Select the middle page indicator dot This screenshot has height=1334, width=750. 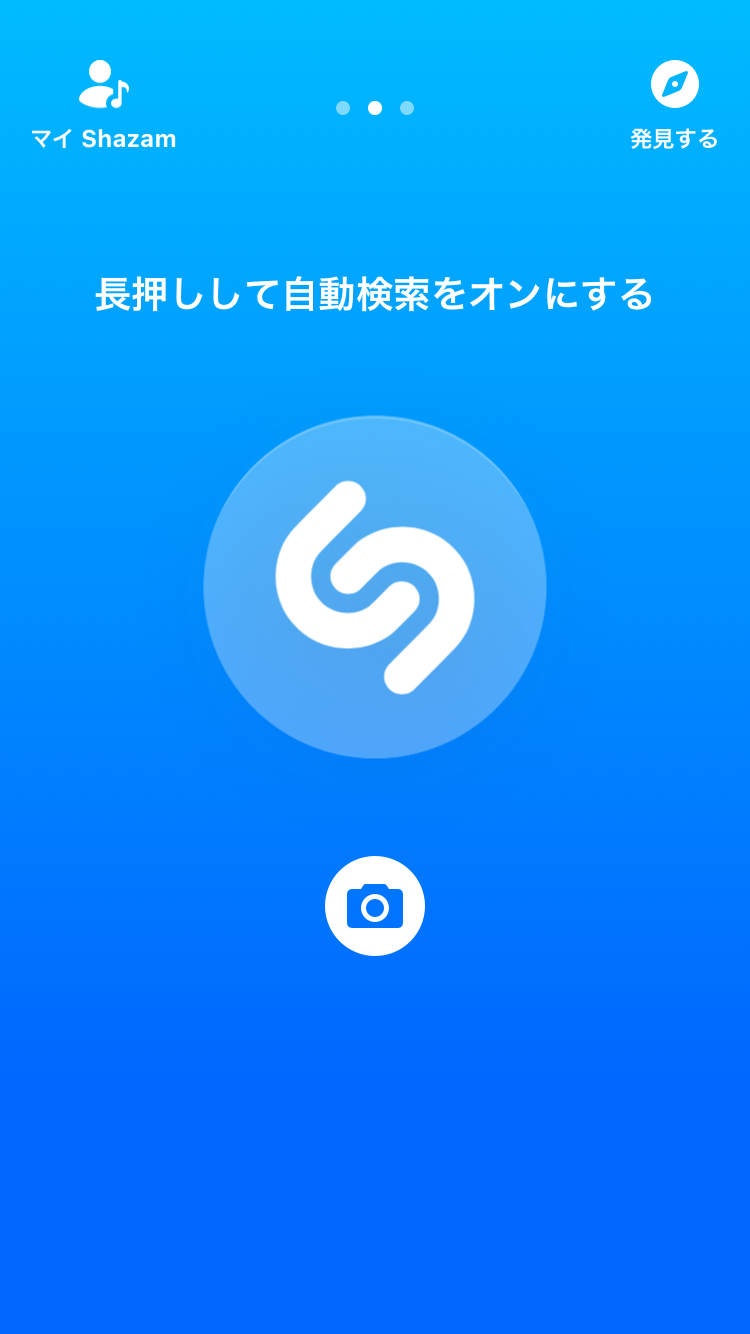(x=375, y=107)
